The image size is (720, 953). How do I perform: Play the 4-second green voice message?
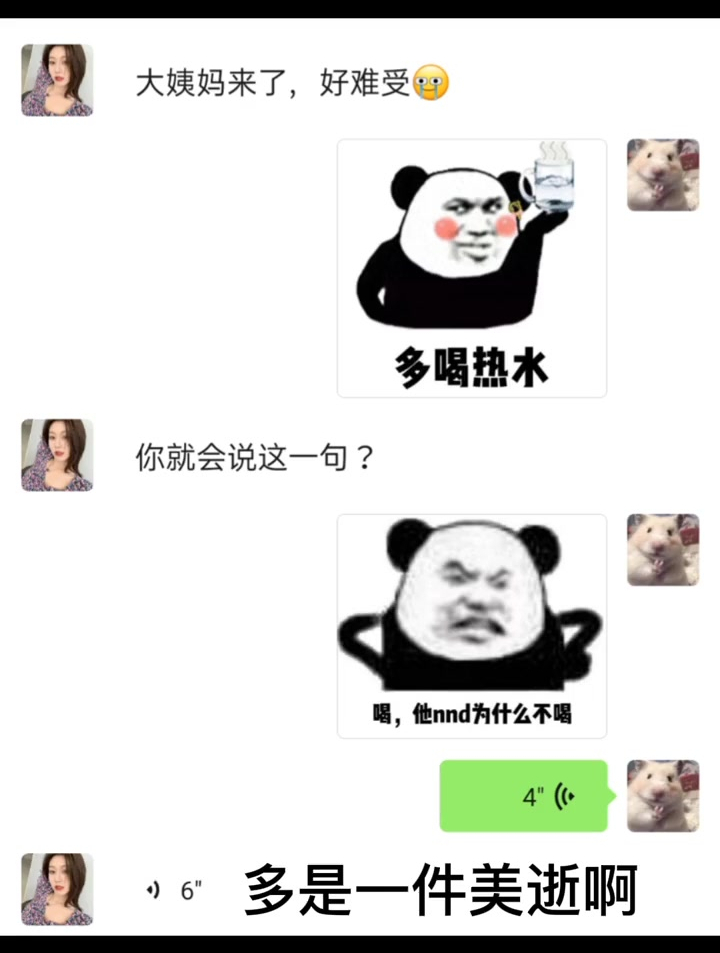pos(523,796)
